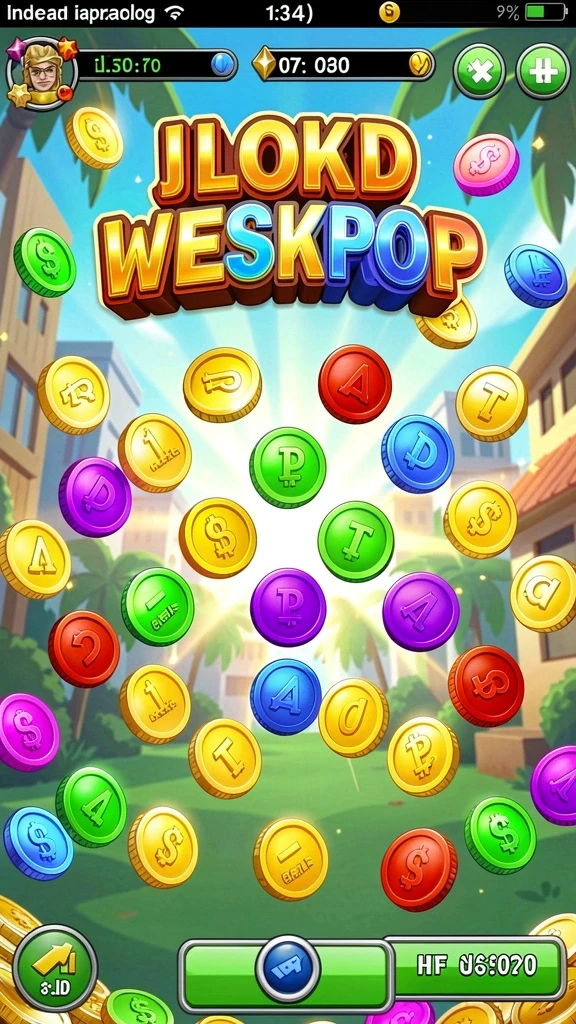Tap the round green arrow button

(x=56, y=968)
